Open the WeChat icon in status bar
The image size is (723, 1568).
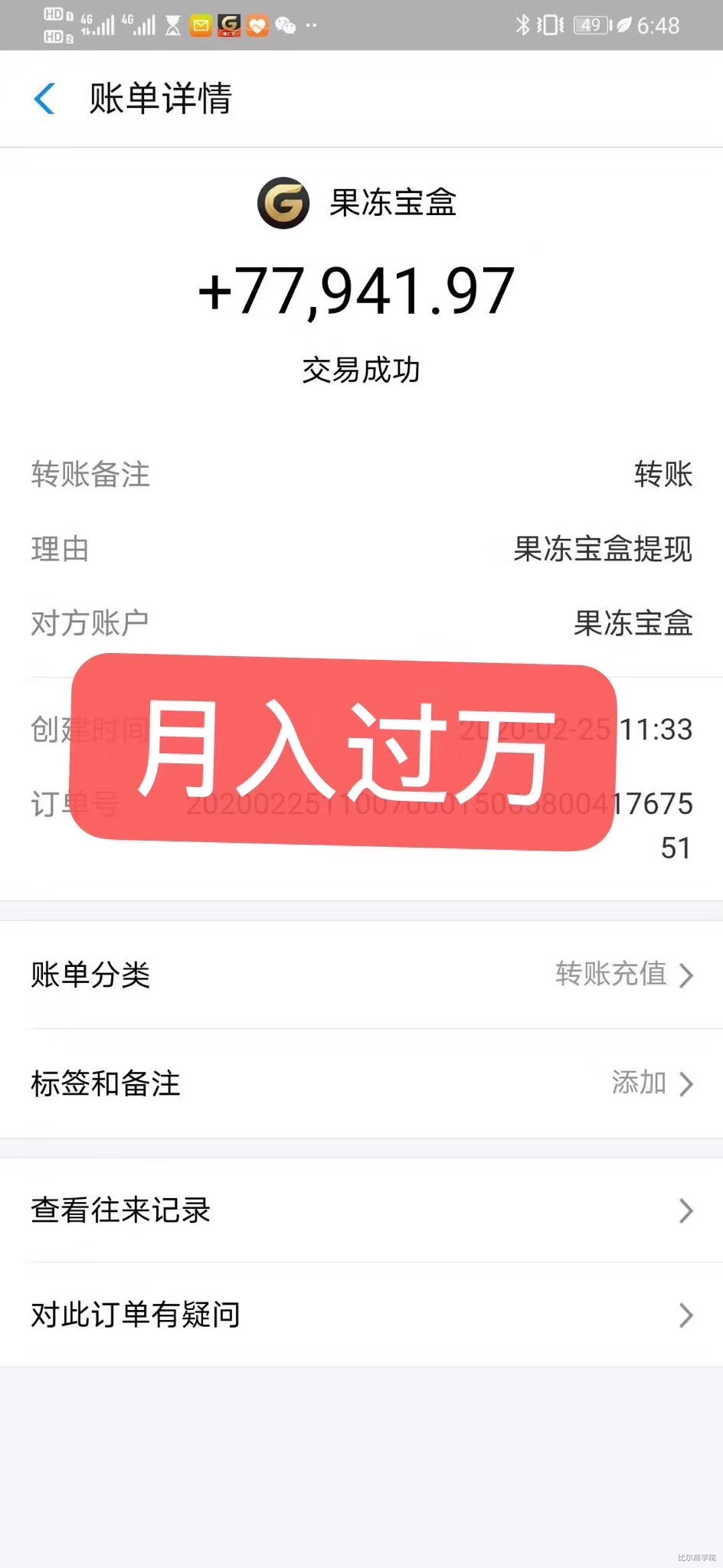(285, 25)
